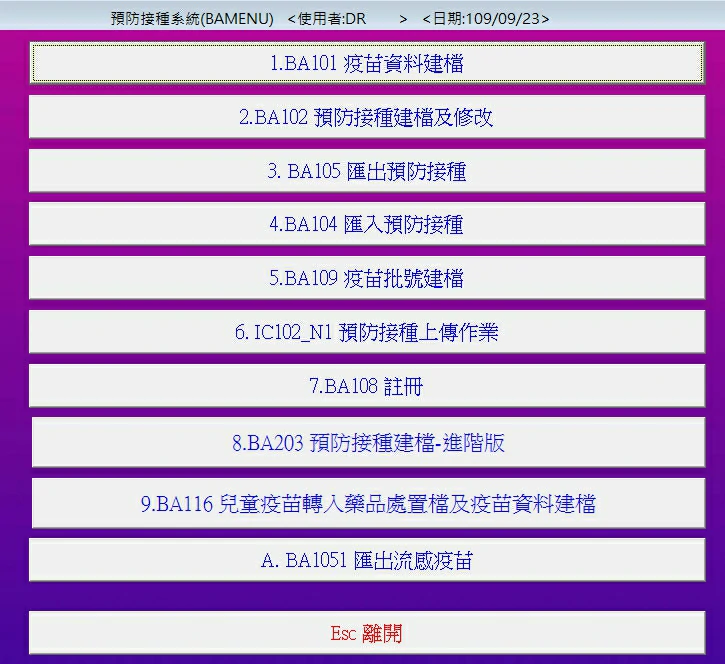
Task: Choose A.BA1051 匯出流感疫苗
Action: click(x=366, y=561)
